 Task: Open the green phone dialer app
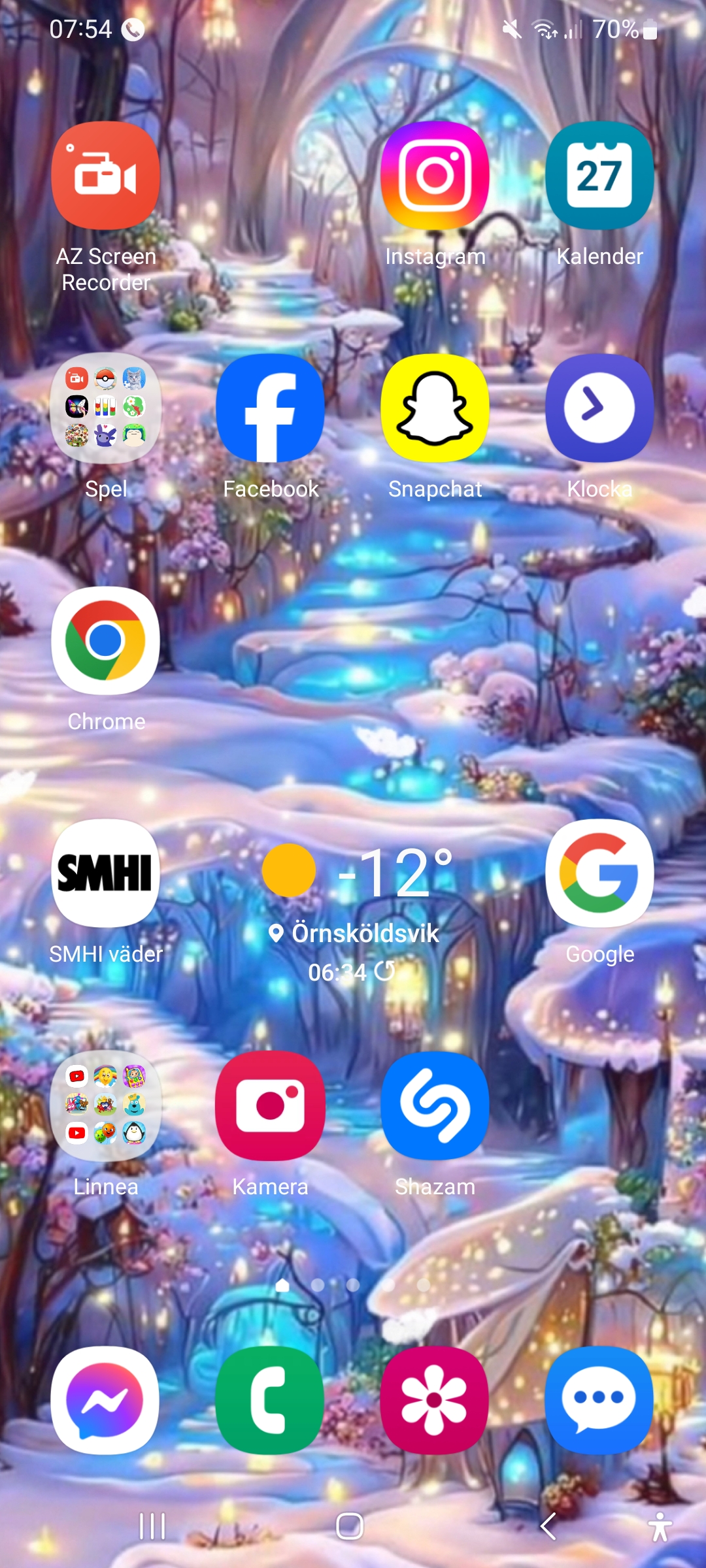coord(270,1399)
